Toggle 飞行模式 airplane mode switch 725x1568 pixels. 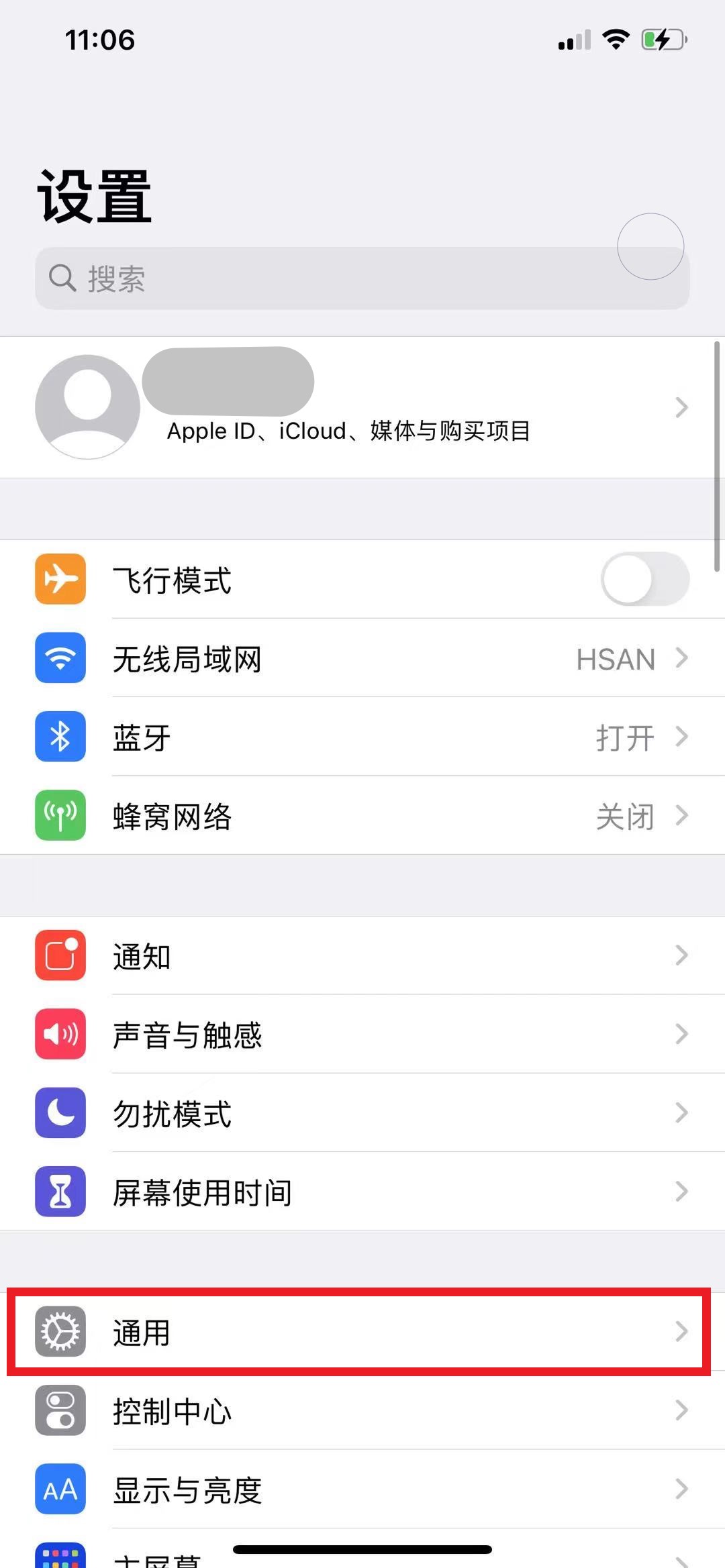tap(645, 579)
